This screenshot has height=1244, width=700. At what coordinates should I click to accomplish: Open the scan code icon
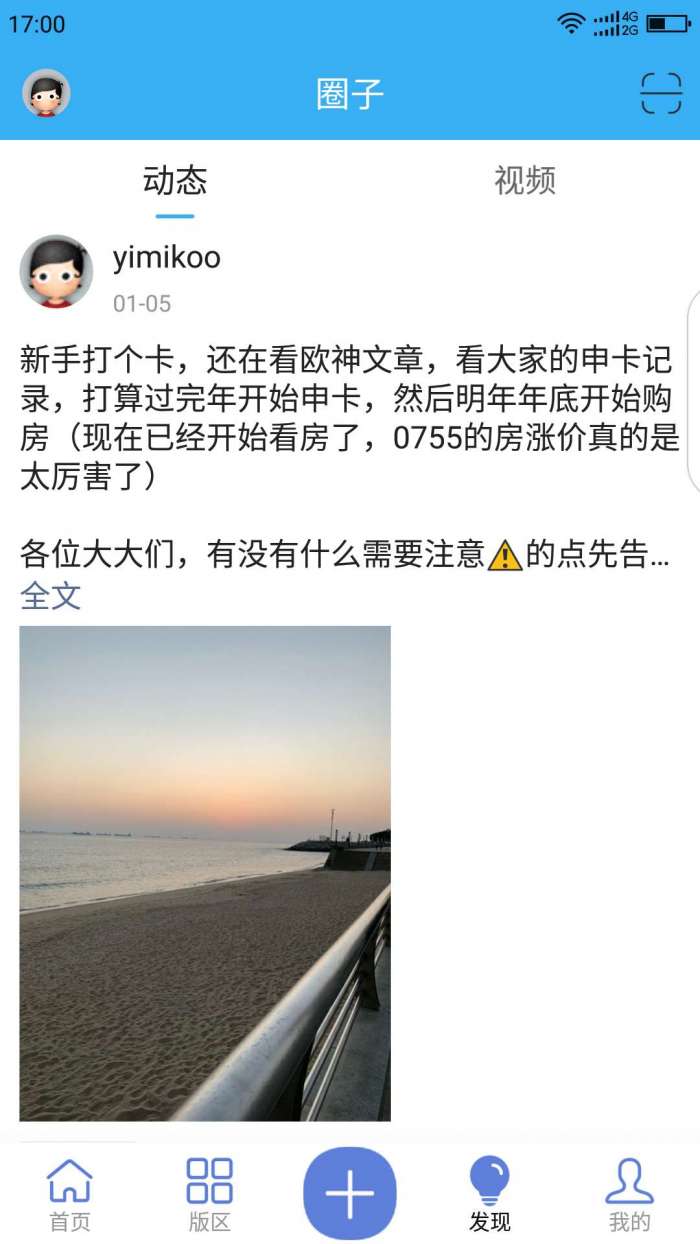point(661,94)
